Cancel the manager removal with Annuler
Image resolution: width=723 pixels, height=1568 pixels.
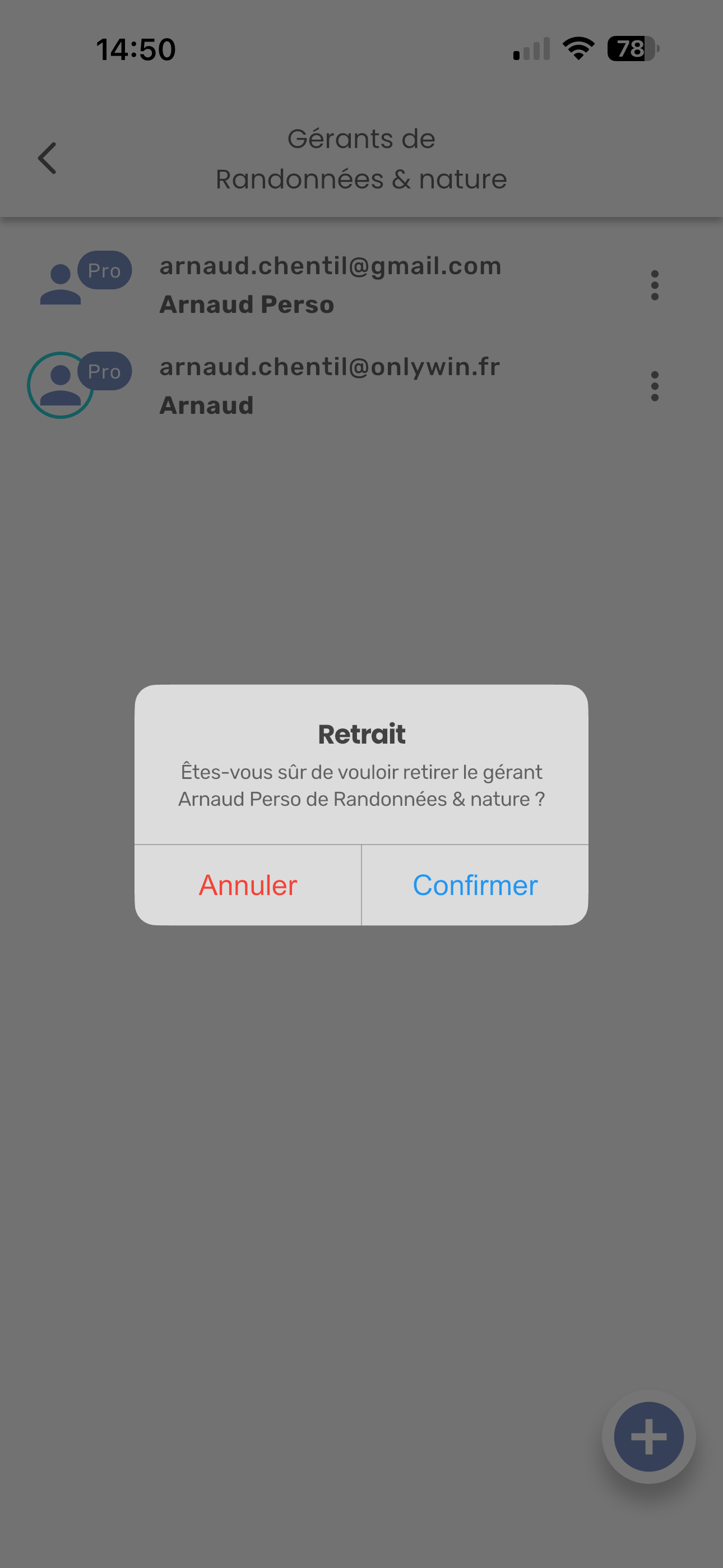tap(248, 885)
